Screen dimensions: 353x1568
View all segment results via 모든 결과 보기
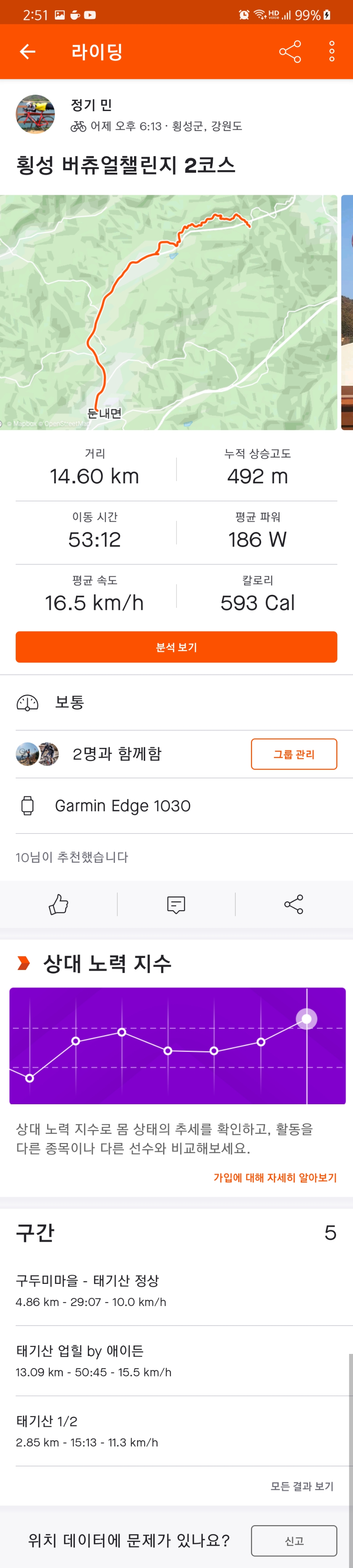[x=302, y=1486]
